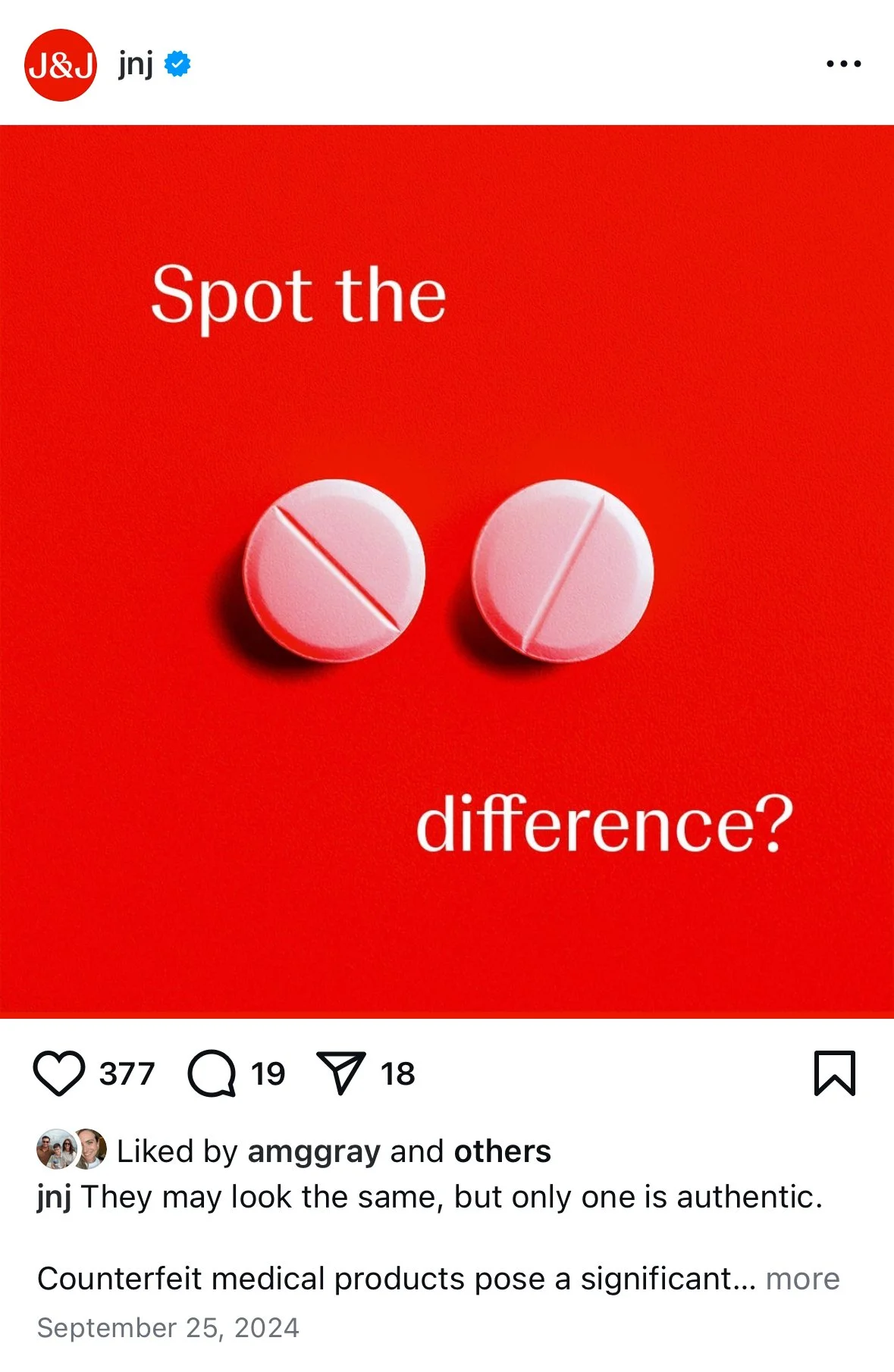Open the jnj username in header

click(136, 64)
